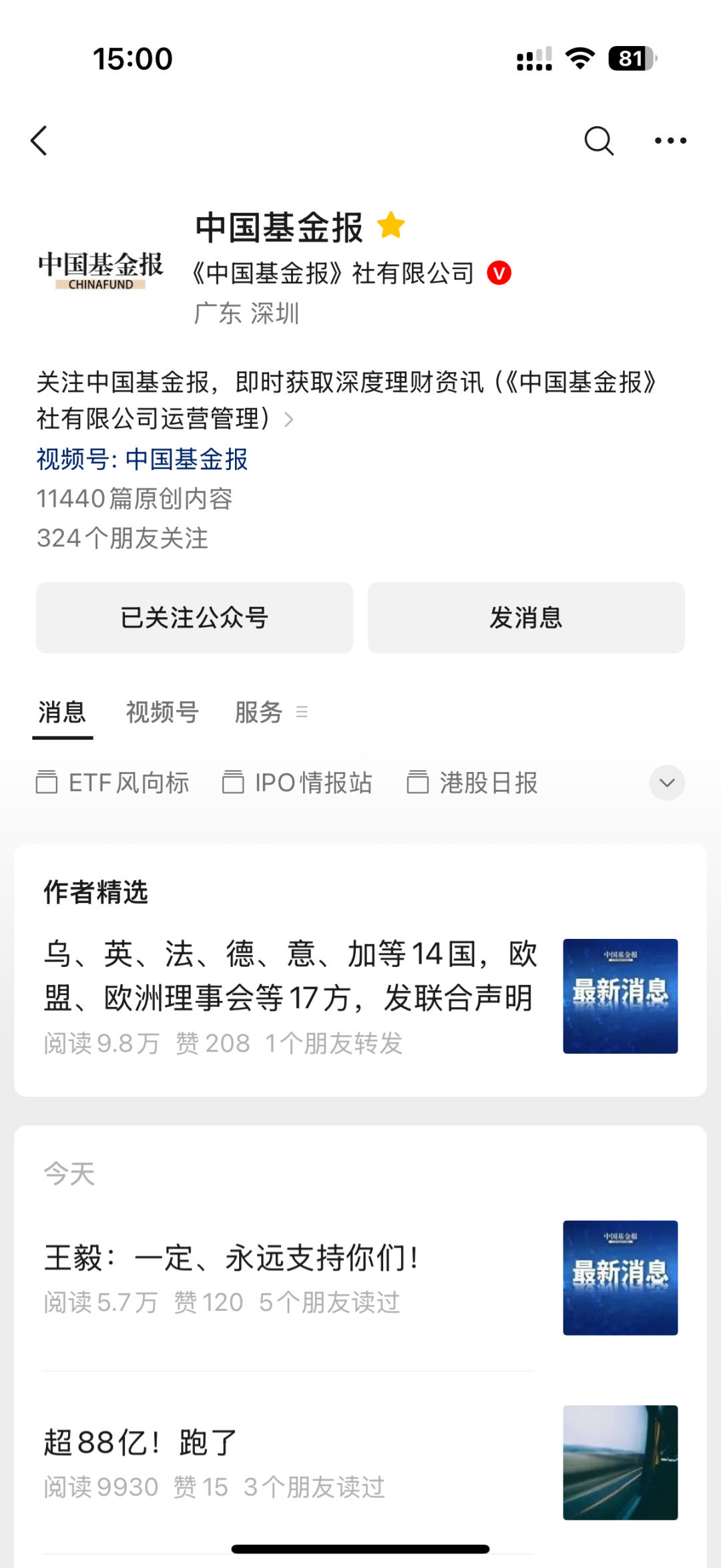Open the three-dot more options menu
Image resolution: width=721 pixels, height=1568 pixels.
[670, 141]
